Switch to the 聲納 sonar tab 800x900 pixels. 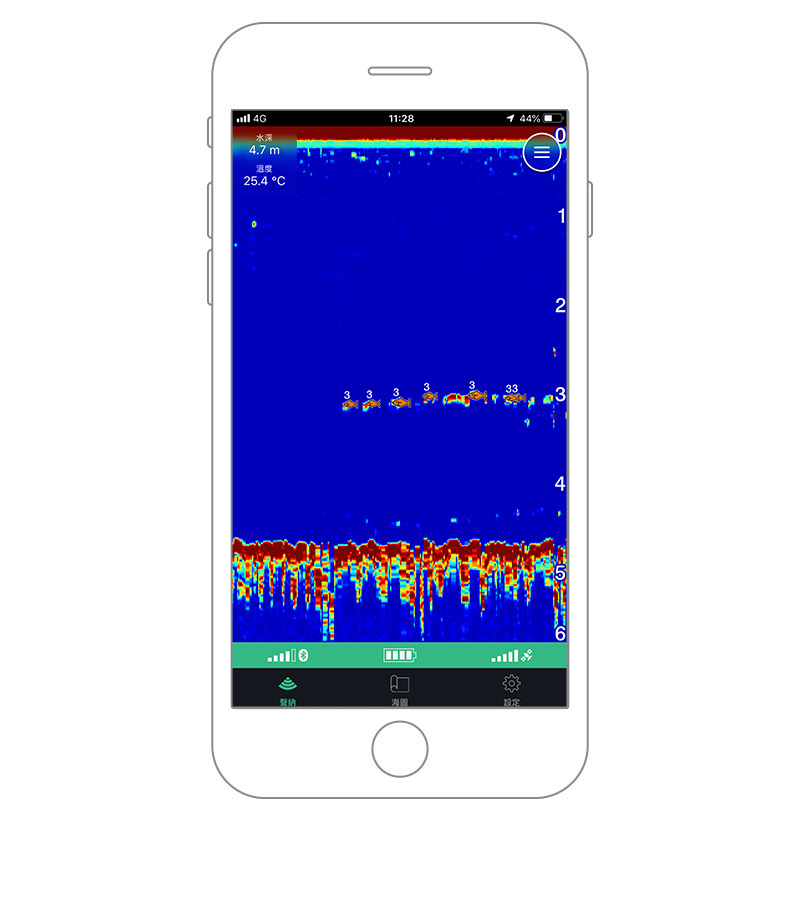click(287, 689)
